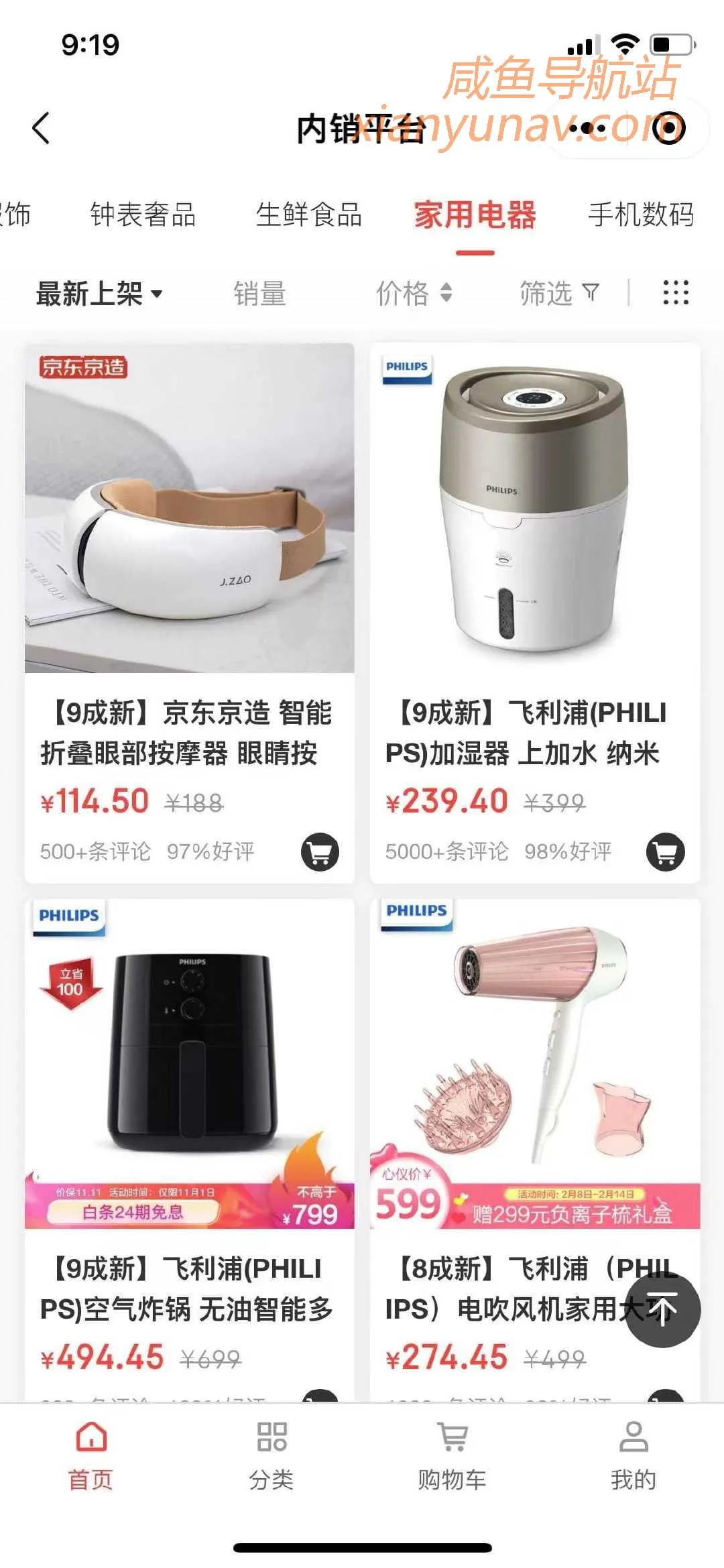Screen dimensions: 724x1568
Task: Open 京东京造 eye massager product card
Action: (x=189, y=508)
